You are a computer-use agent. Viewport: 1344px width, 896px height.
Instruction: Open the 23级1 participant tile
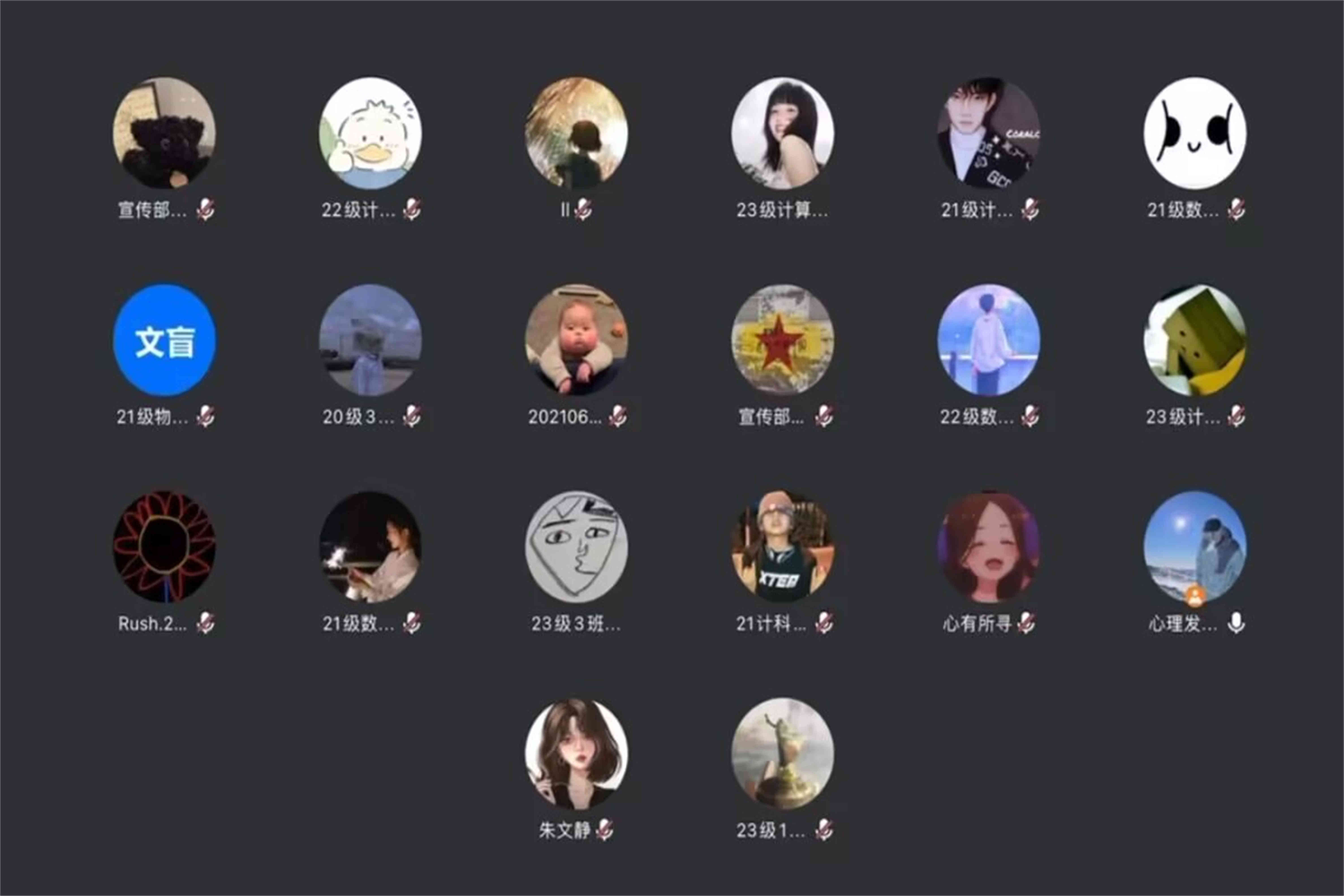[x=782, y=754]
